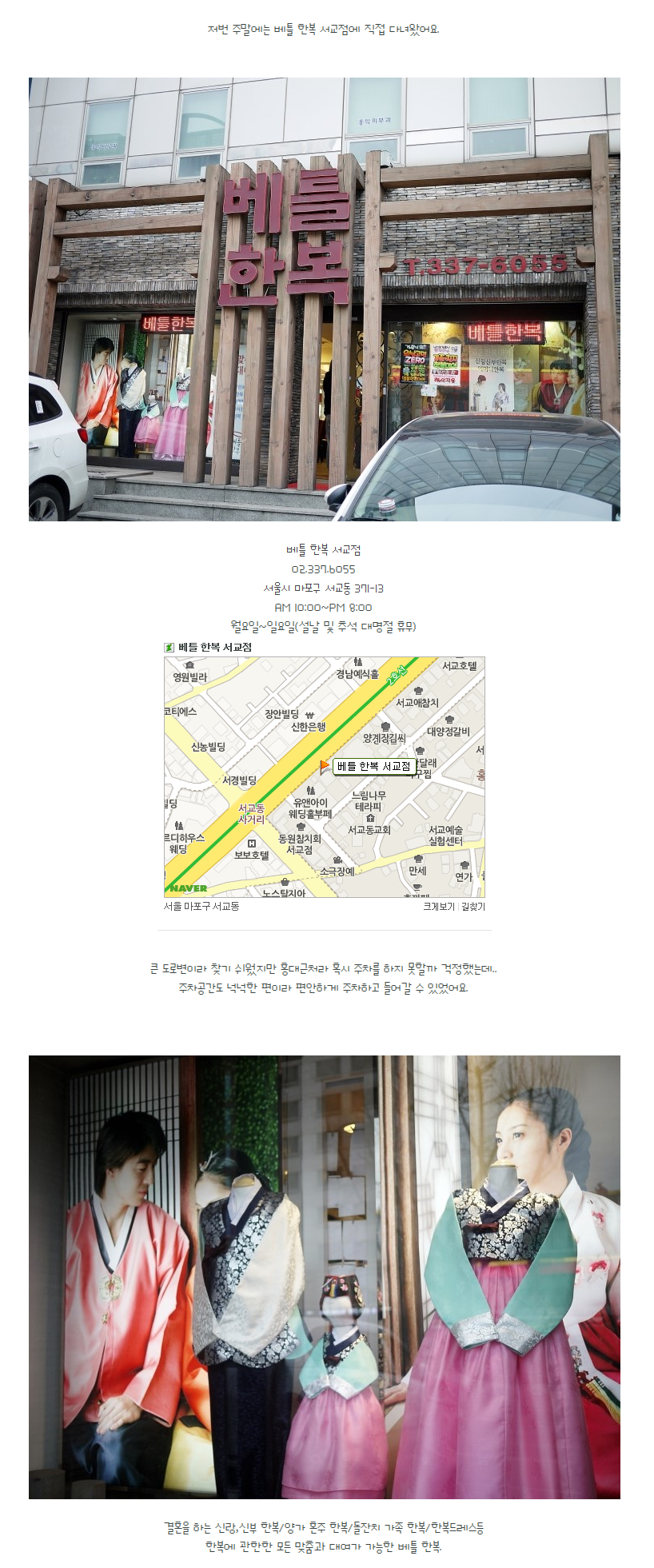Open the 베틀 한복 서교점 map title link
This screenshot has width=654, height=1568.
point(214,647)
